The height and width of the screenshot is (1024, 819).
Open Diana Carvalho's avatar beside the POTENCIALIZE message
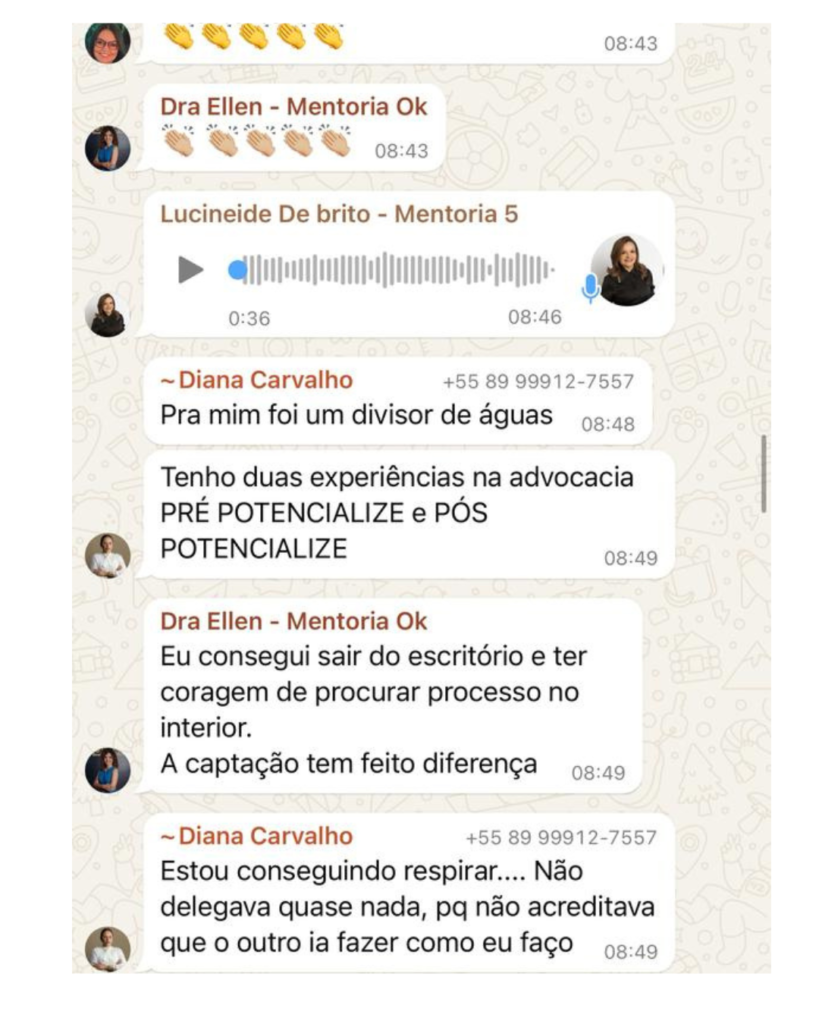107,555
